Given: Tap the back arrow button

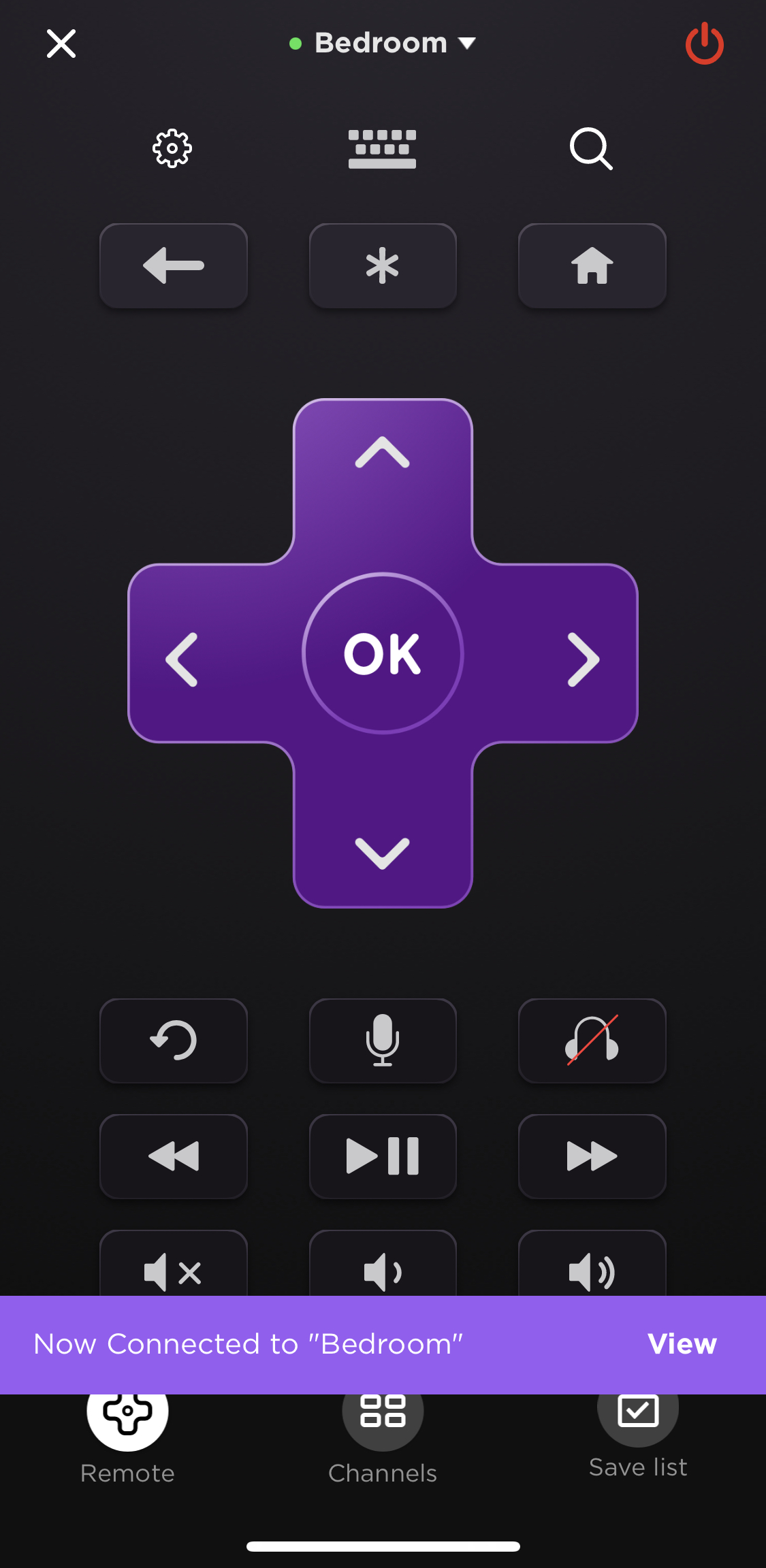Looking at the screenshot, I should (174, 265).
